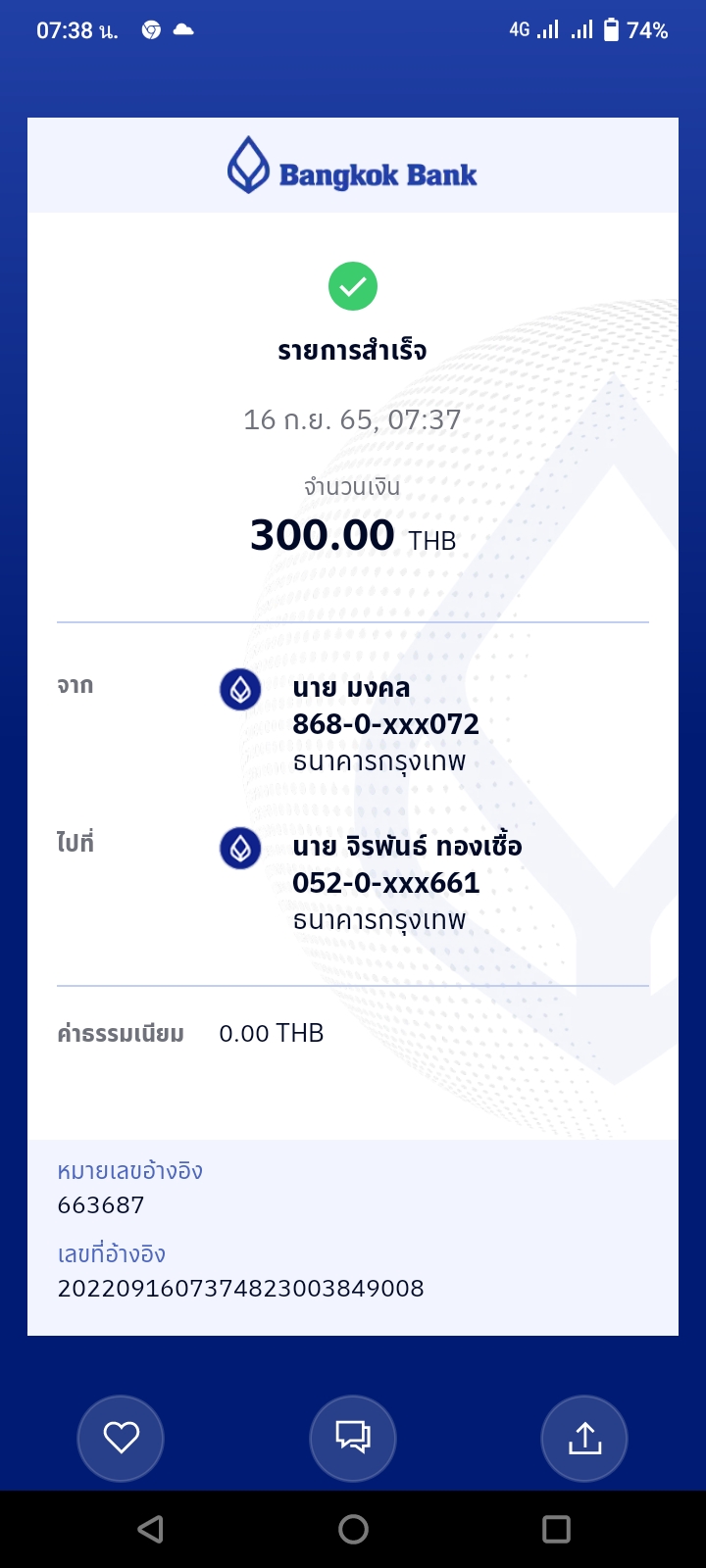This screenshot has height=1568, width=706.
Task: Add this transfer to favorites with the heart icon
Action: coord(121,1438)
